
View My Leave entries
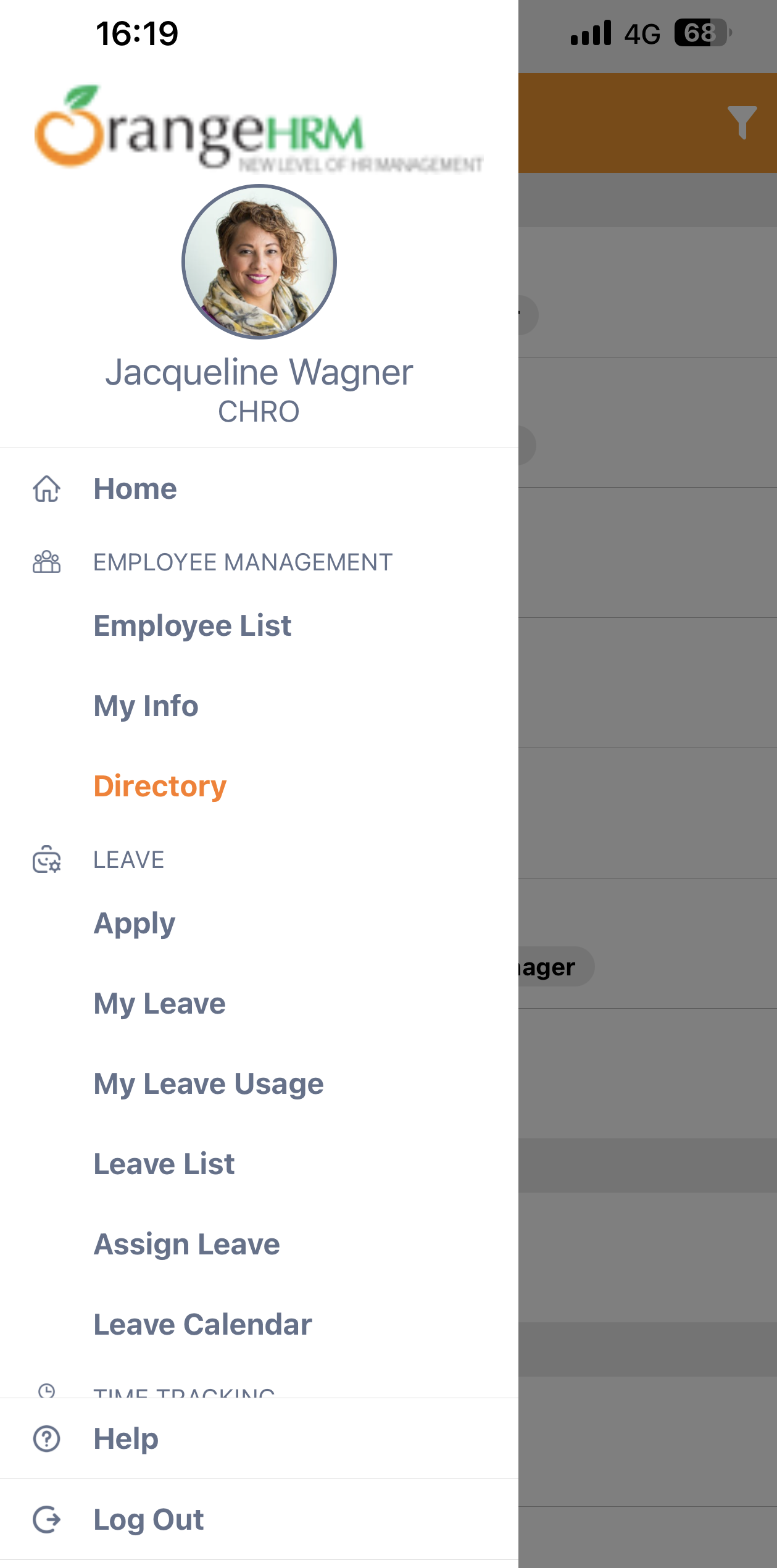(159, 1003)
